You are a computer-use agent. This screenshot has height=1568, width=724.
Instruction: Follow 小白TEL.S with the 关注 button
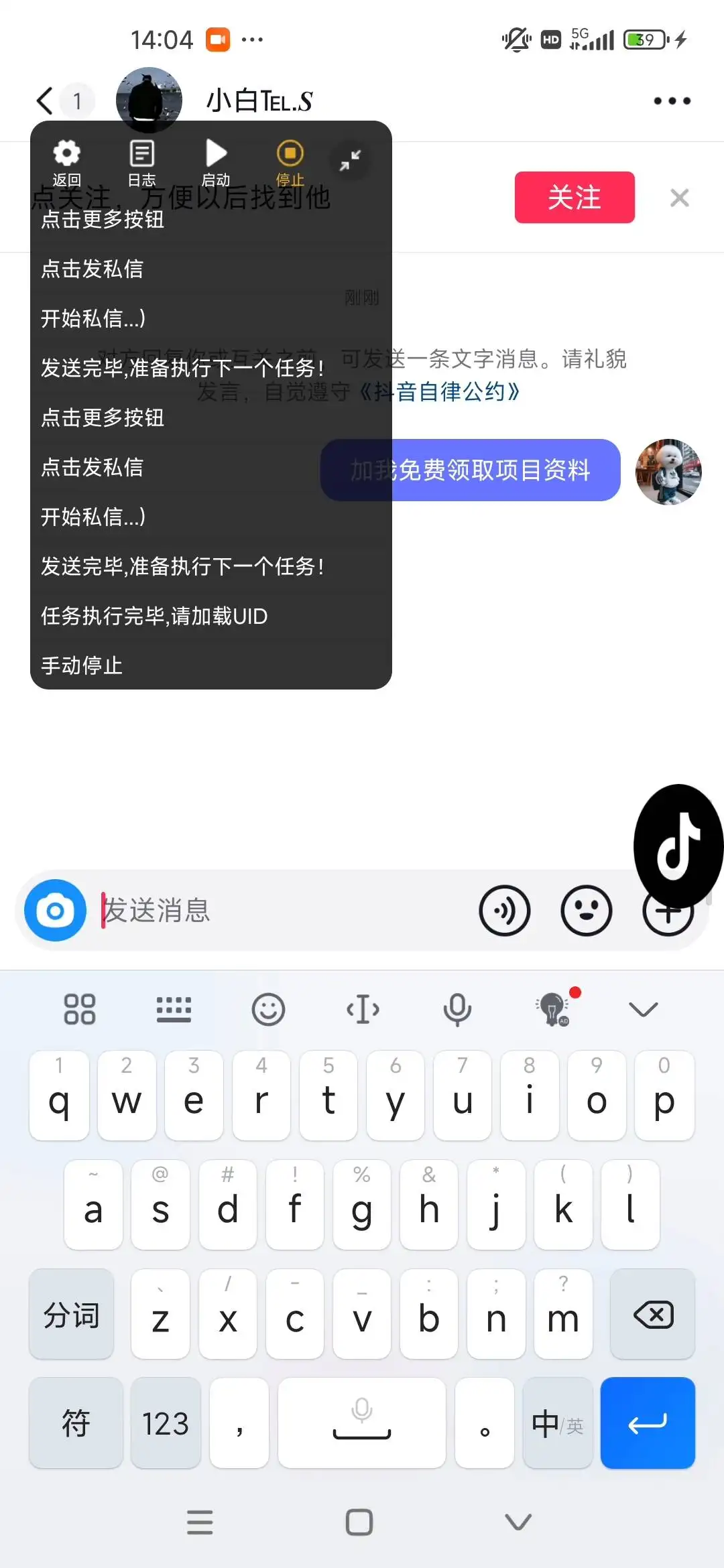point(575,198)
